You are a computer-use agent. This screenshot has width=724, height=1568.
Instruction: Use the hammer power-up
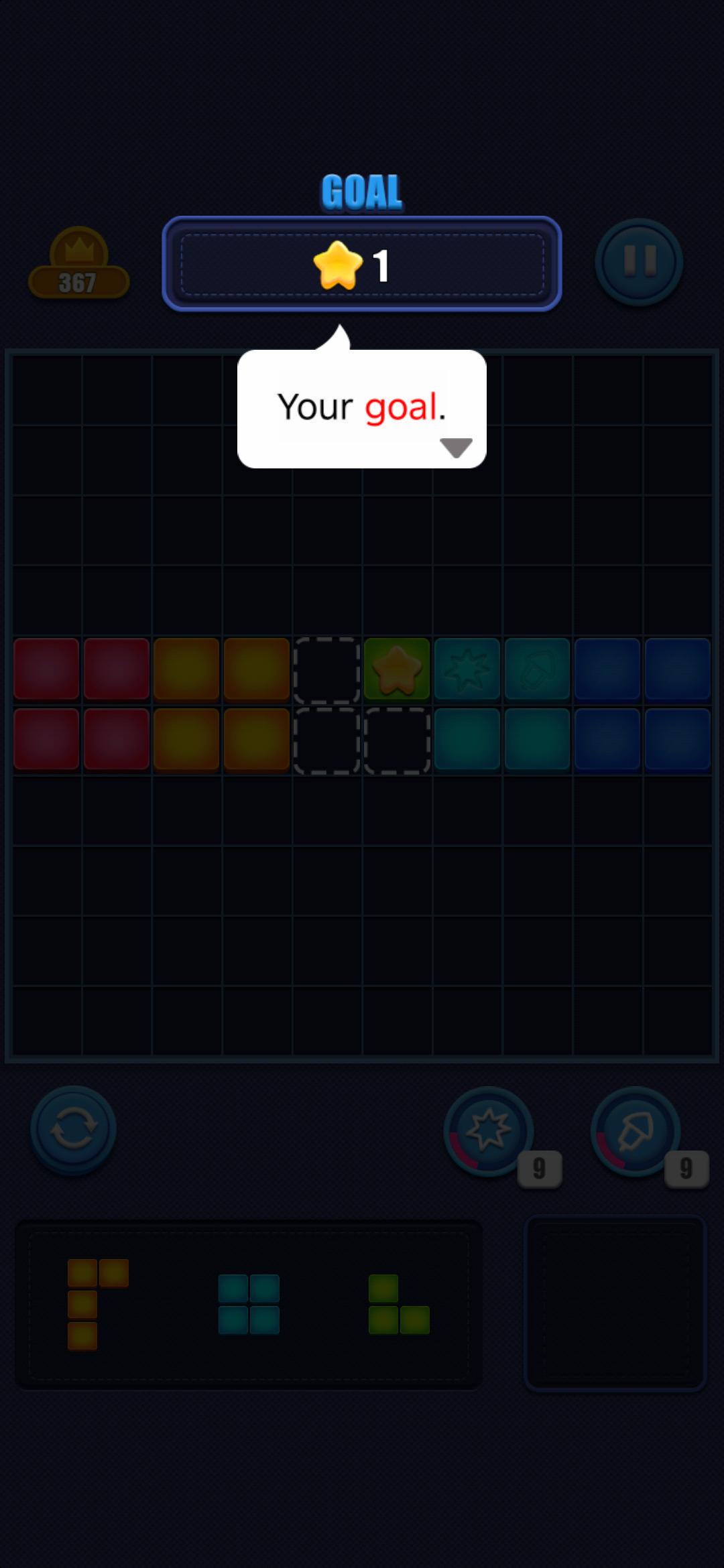[x=636, y=1131]
